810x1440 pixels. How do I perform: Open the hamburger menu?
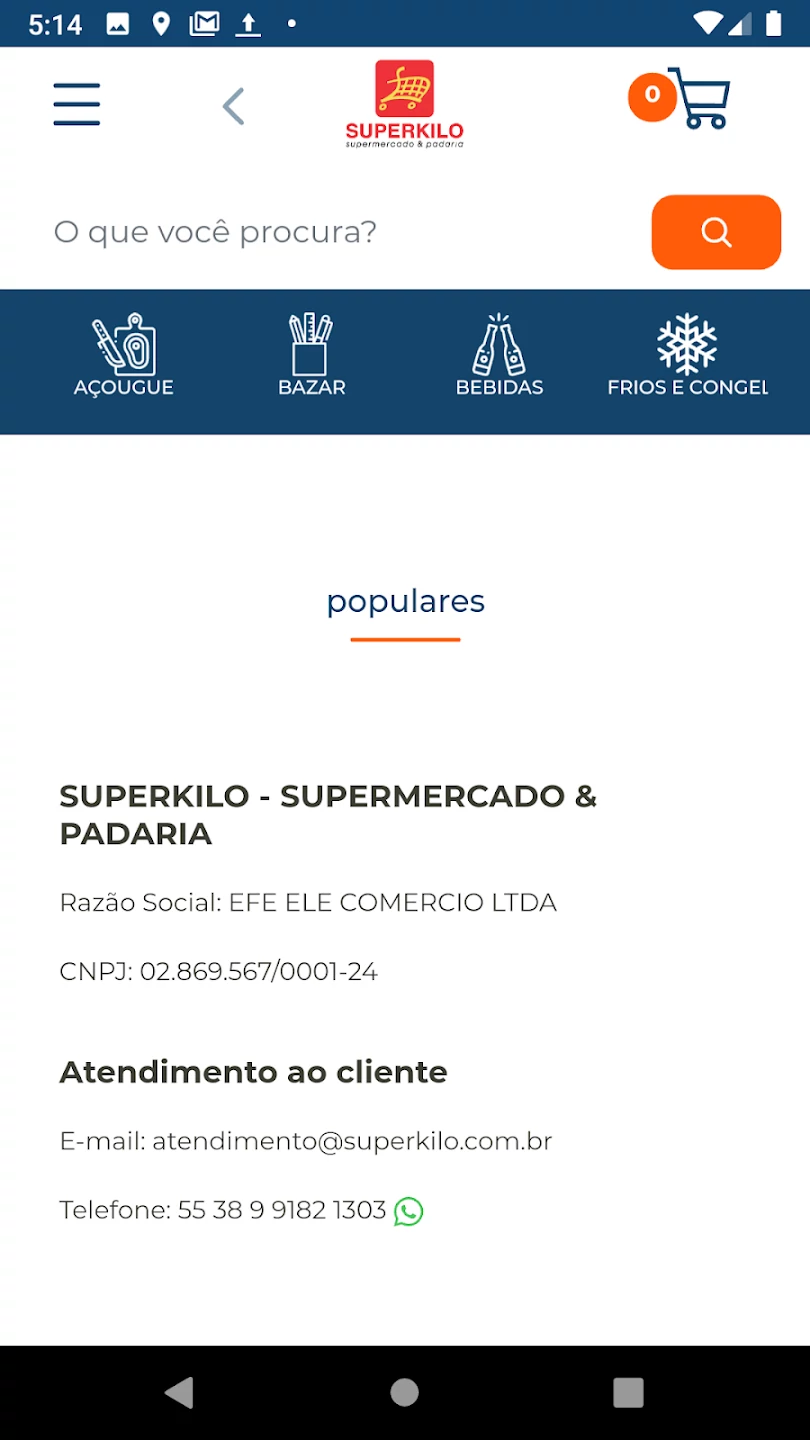pyautogui.click(x=77, y=105)
